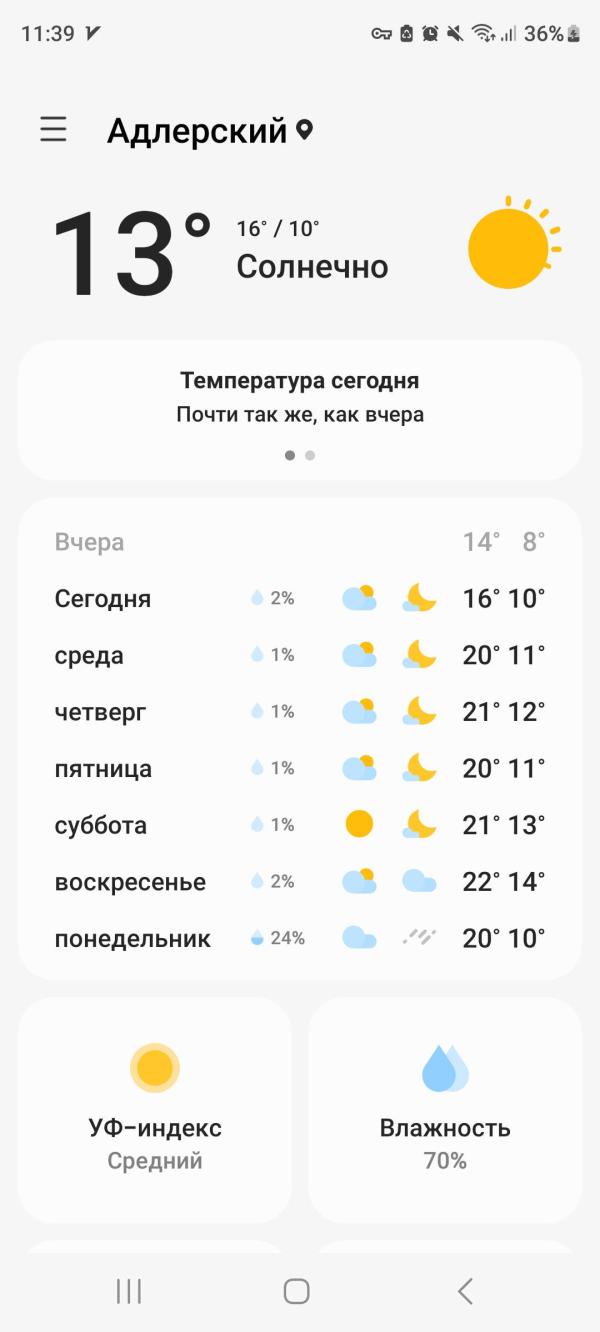Open the Влажность card

click(445, 1110)
